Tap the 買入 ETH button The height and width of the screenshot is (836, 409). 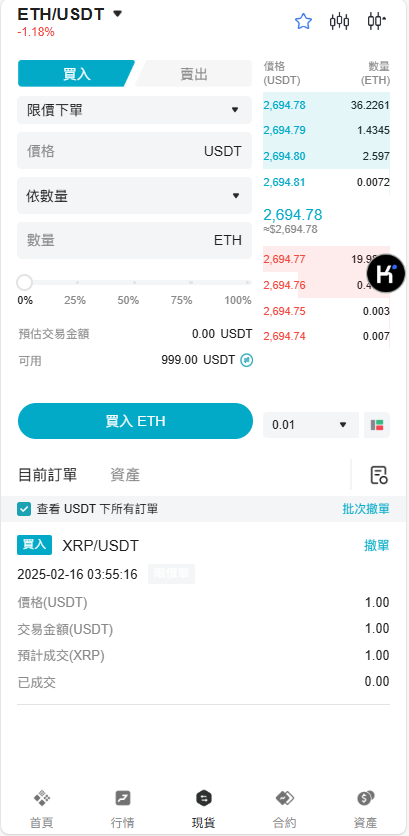[135, 421]
